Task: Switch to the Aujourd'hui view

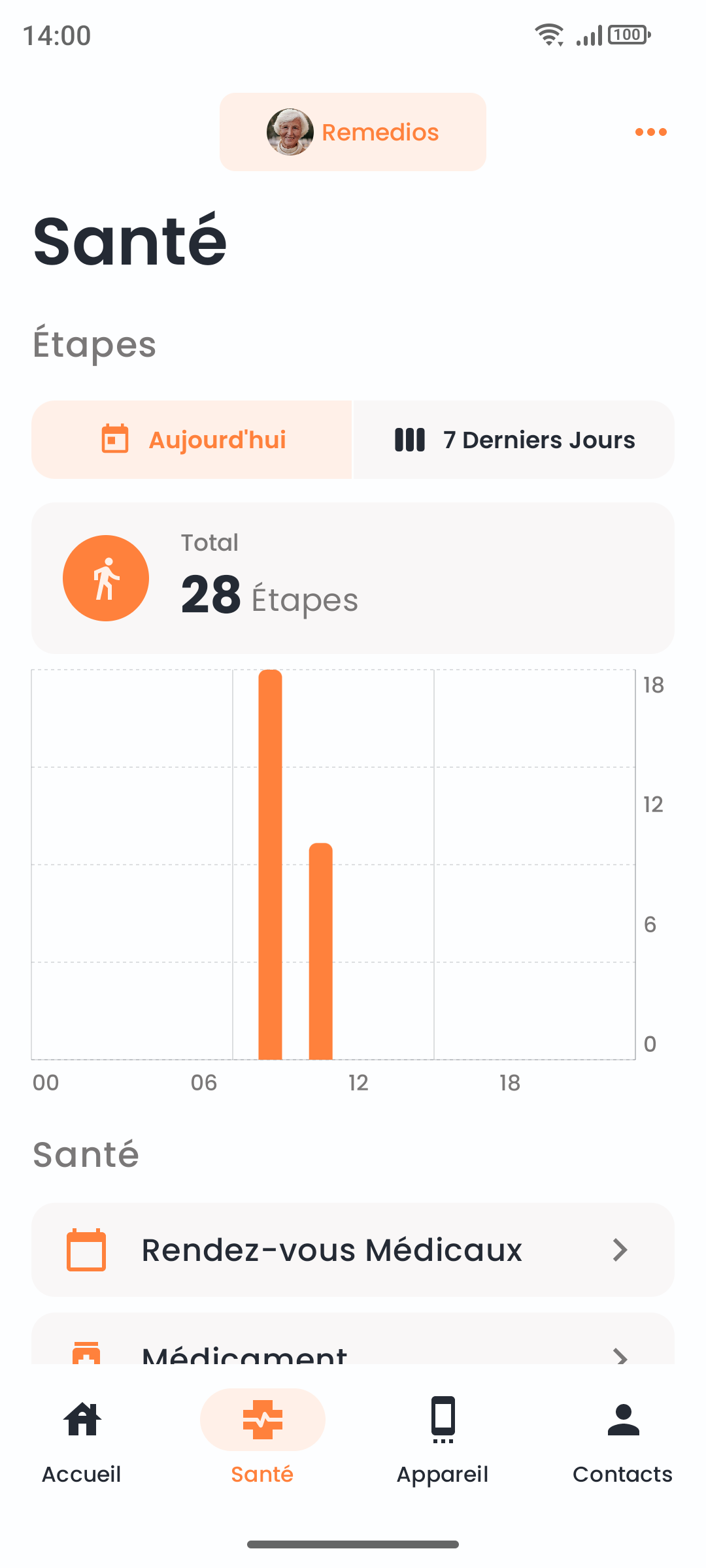Action: (x=192, y=439)
